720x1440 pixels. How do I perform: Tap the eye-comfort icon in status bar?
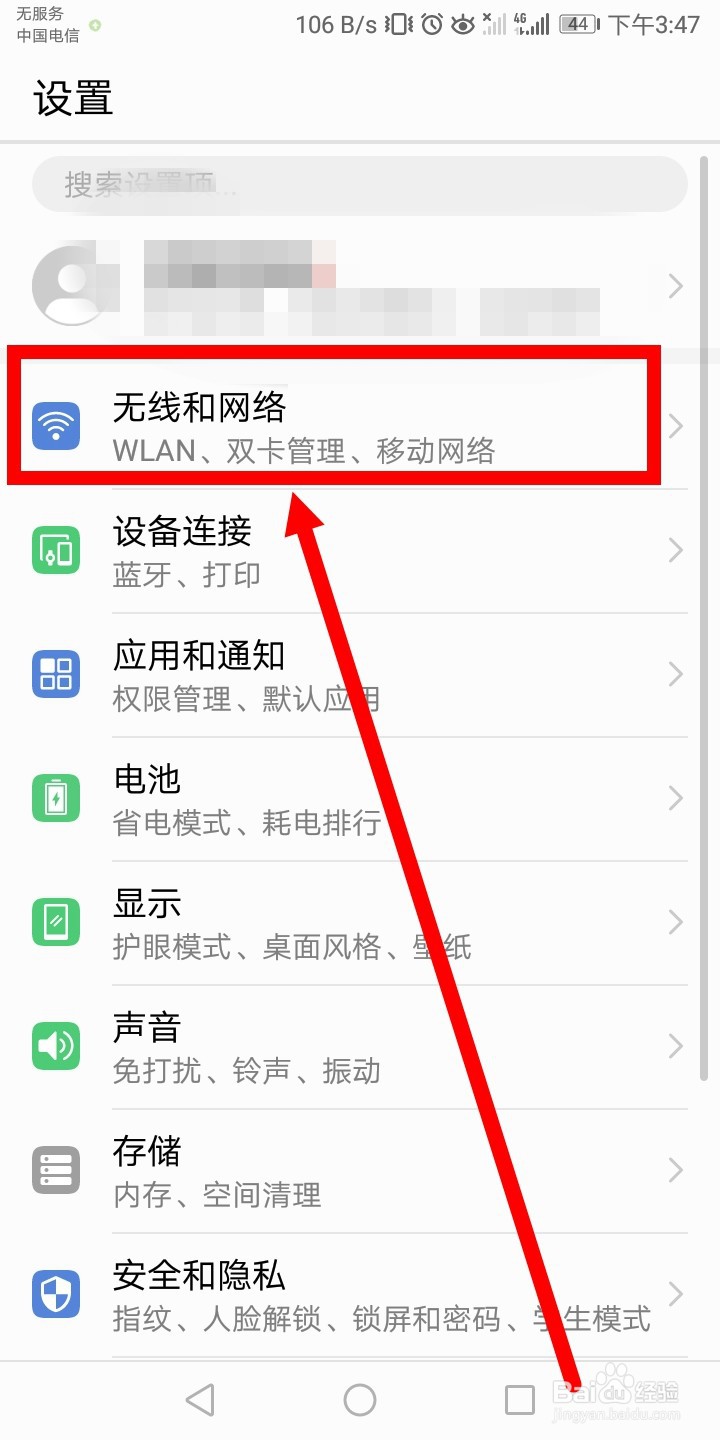[463, 24]
